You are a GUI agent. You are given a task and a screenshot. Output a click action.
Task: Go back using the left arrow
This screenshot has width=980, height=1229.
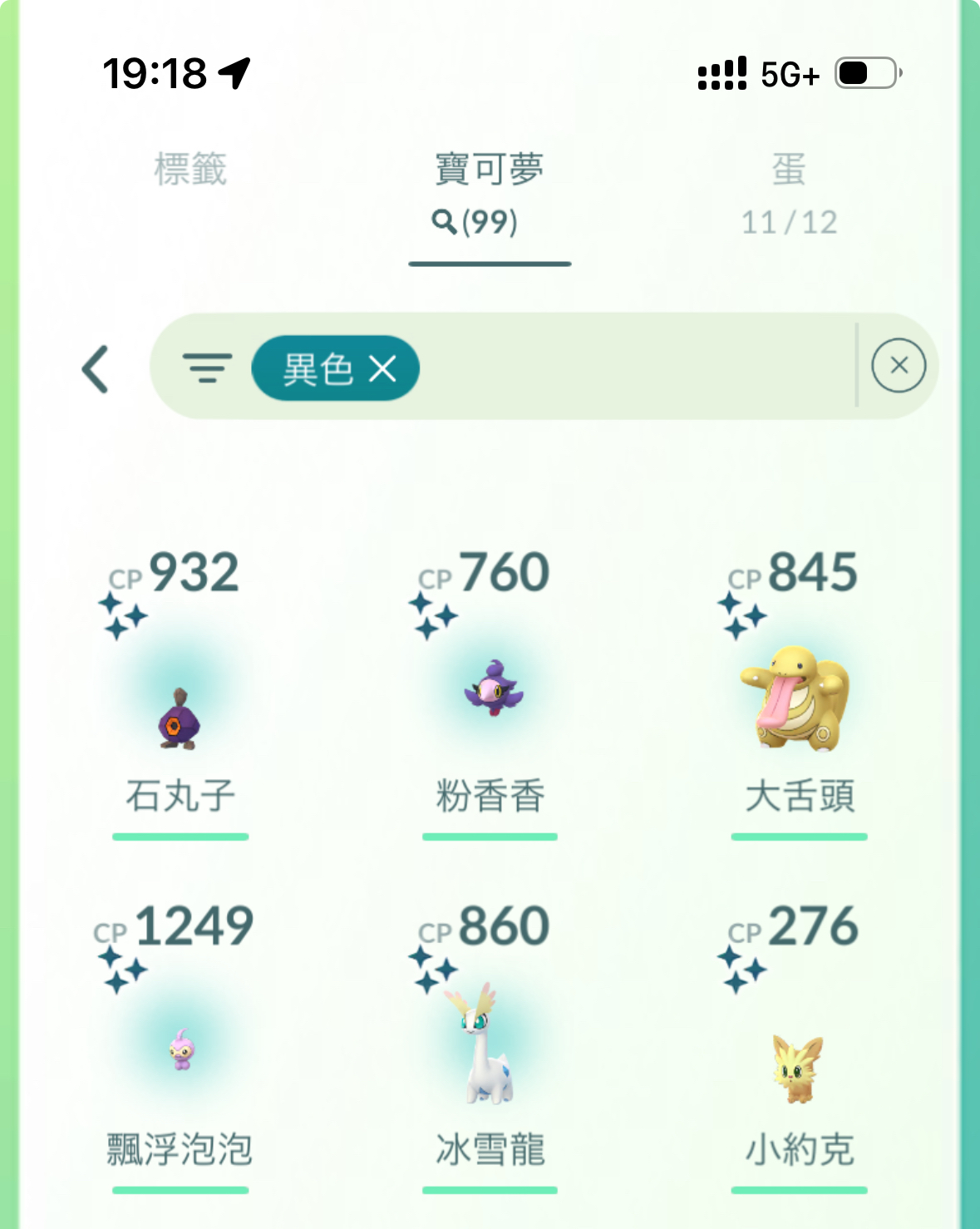click(96, 368)
